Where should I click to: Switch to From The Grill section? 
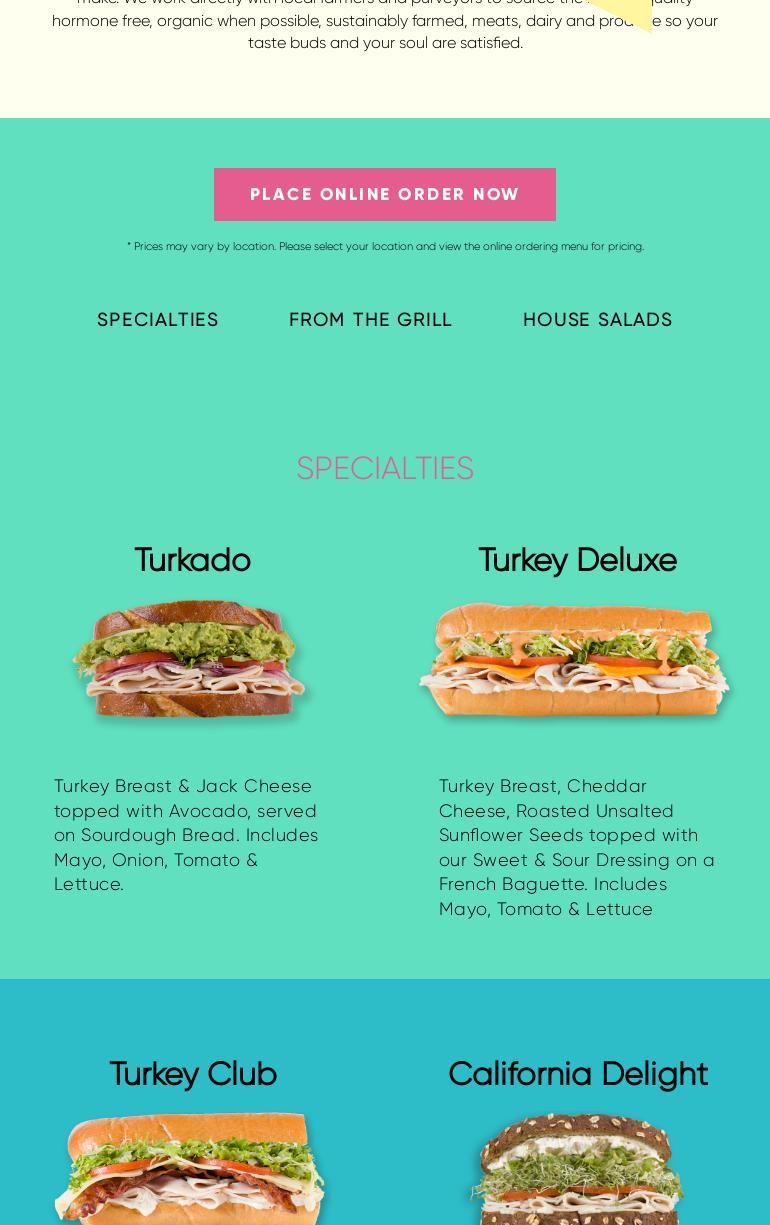click(x=370, y=320)
